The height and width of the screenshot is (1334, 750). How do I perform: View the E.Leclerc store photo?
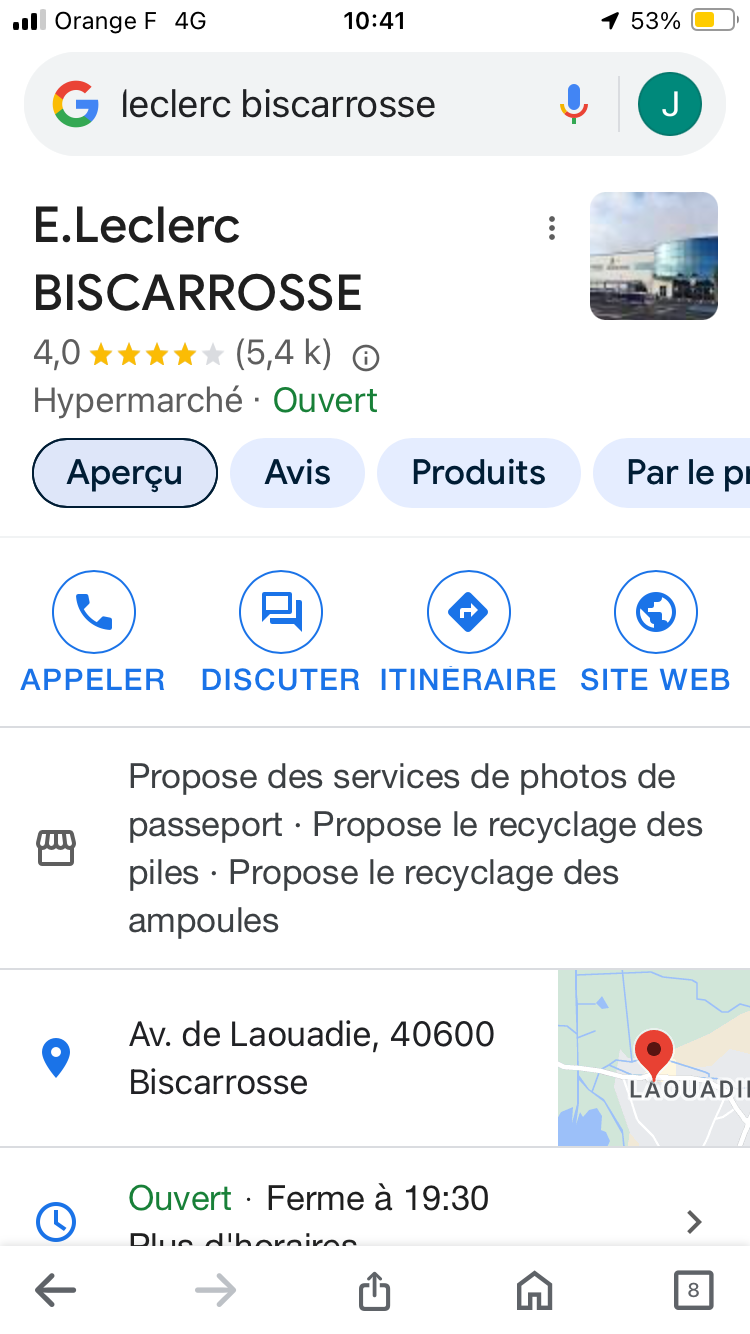point(654,256)
